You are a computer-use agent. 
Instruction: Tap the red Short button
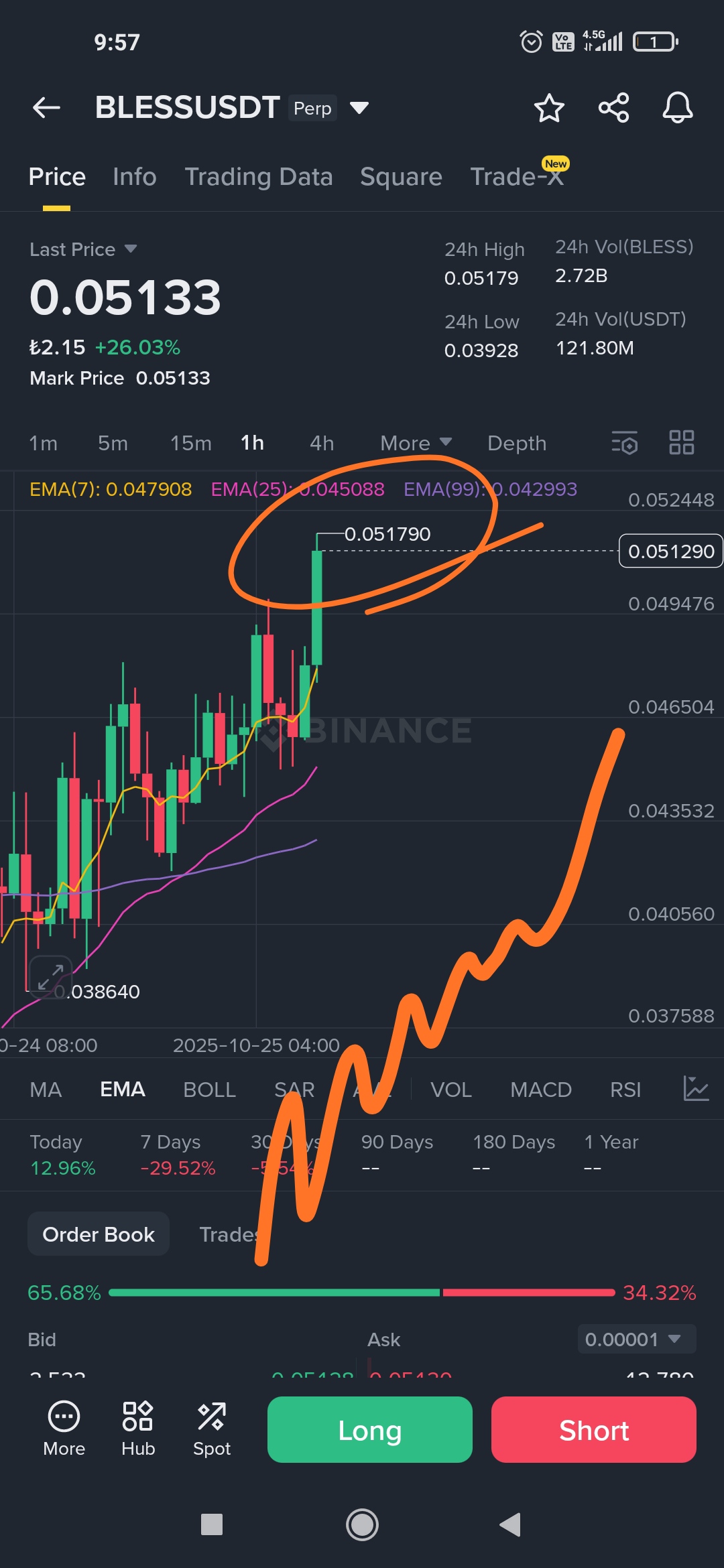[x=593, y=1430]
